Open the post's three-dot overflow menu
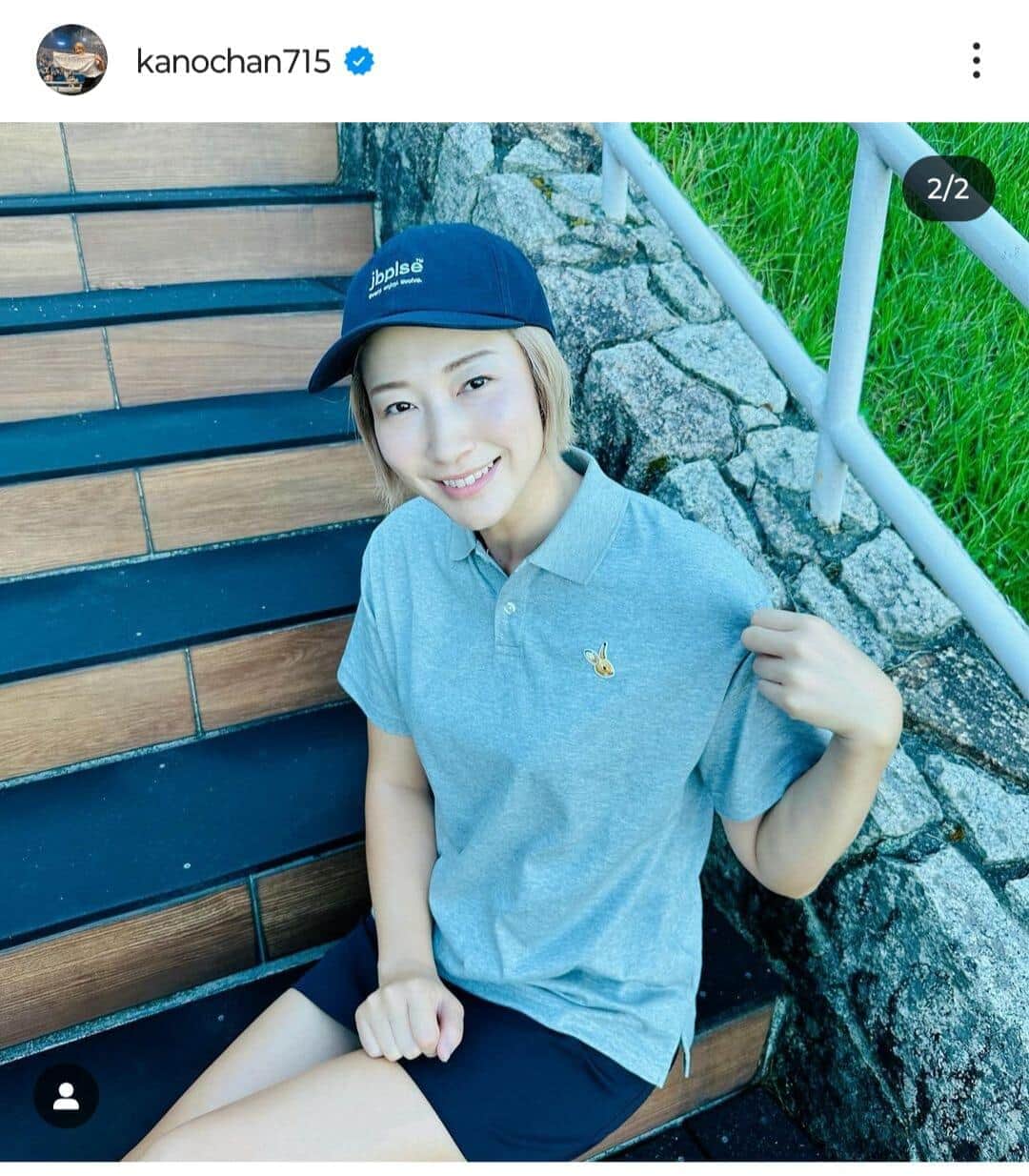Viewport: 1029px width, 1176px height. (x=976, y=61)
